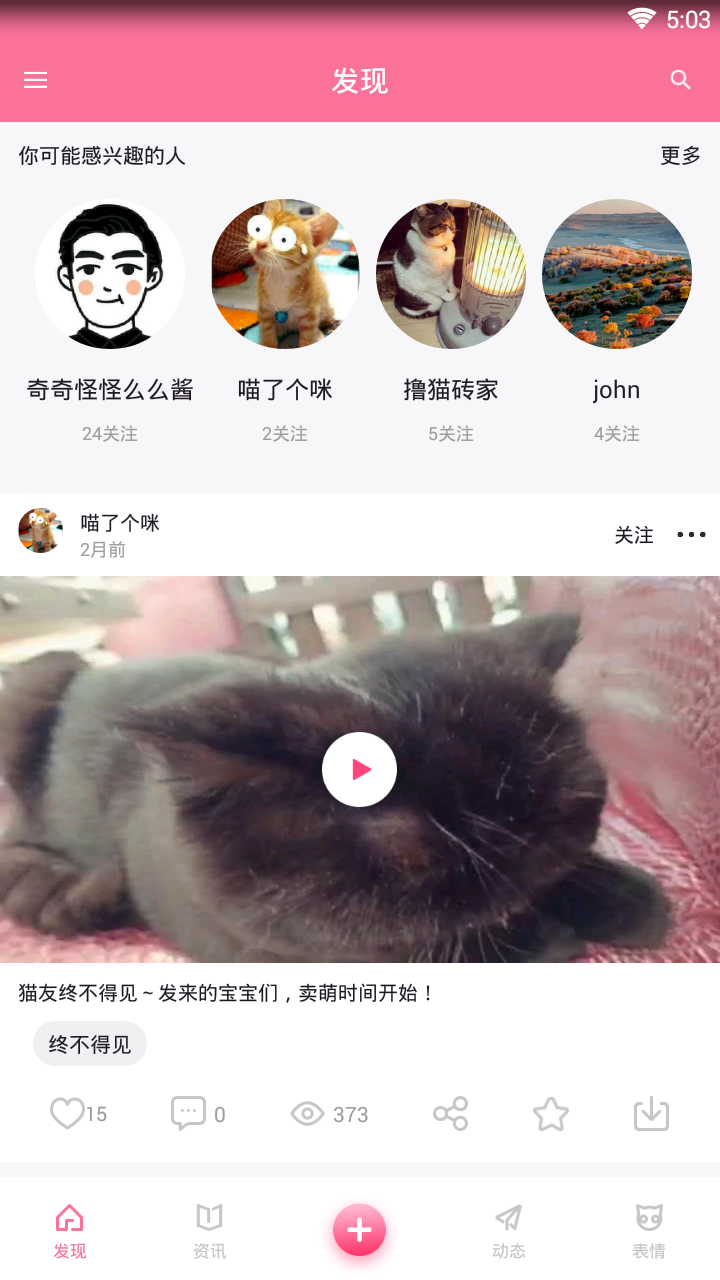This screenshot has height=1280, width=720.
Task: Like the post using the heart icon
Action: tap(66, 1113)
